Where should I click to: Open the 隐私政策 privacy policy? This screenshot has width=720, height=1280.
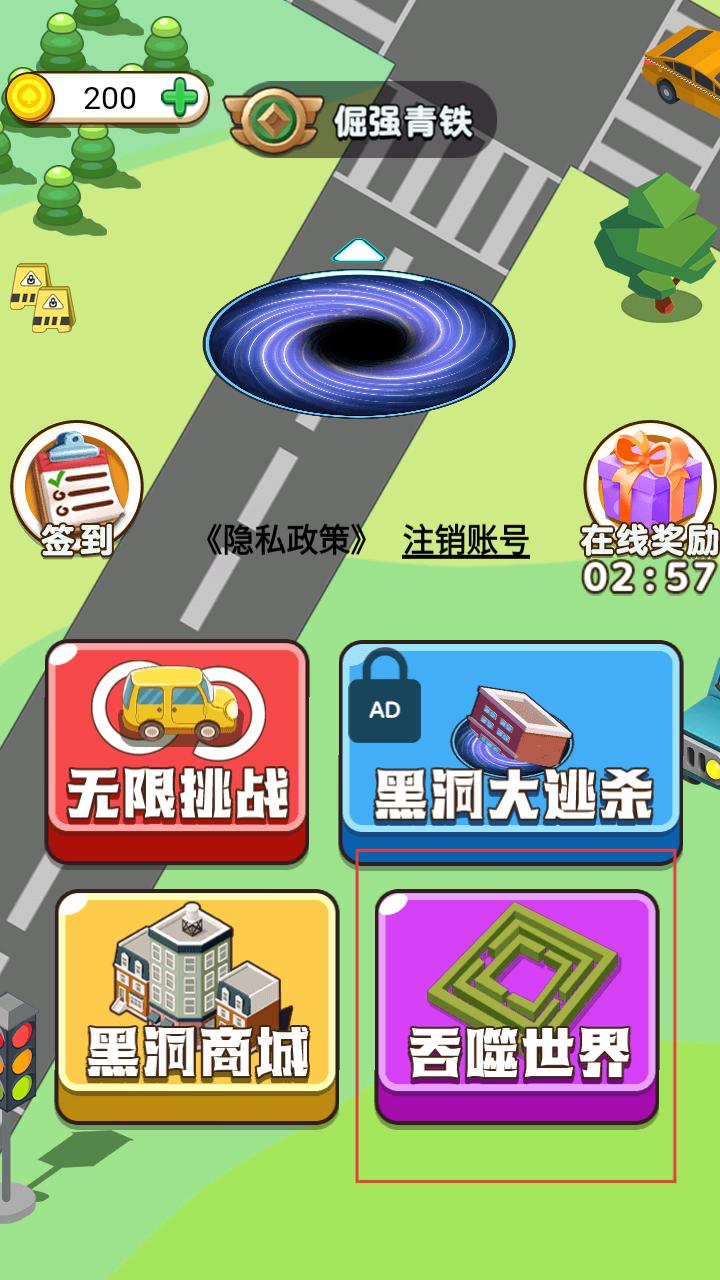pyautogui.click(x=287, y=541)
